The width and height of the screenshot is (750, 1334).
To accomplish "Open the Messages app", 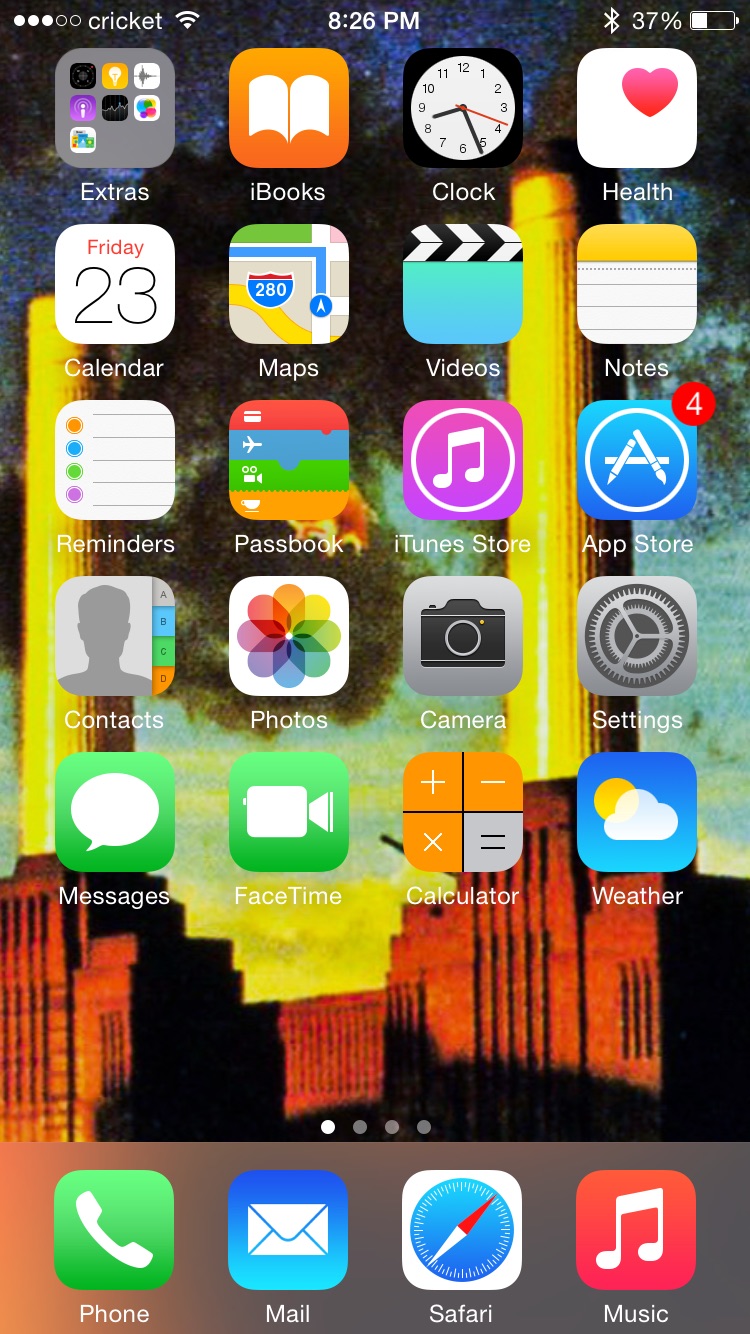I will (x=115, y=812).
